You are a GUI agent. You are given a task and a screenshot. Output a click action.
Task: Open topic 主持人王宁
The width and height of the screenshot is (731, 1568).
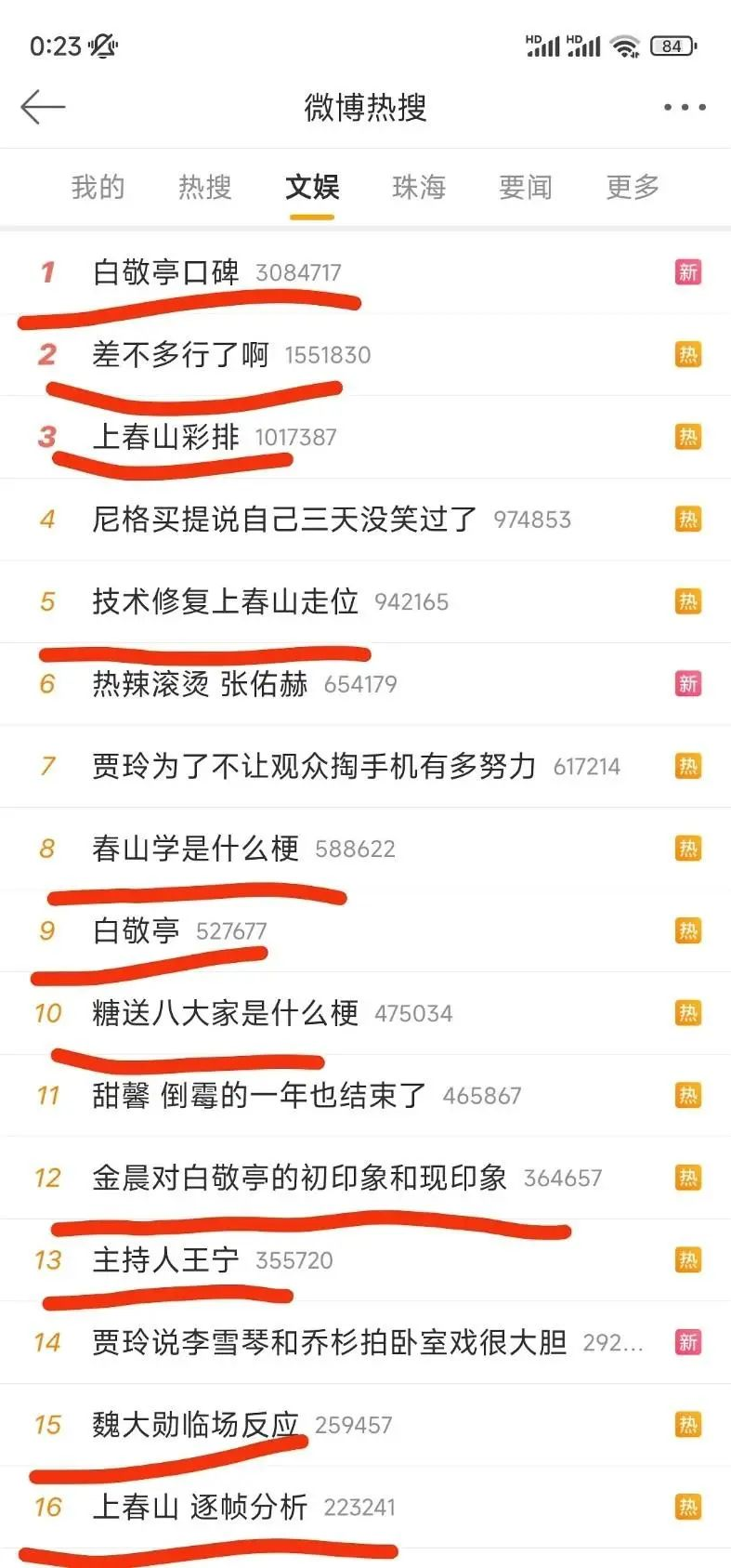365,1260
